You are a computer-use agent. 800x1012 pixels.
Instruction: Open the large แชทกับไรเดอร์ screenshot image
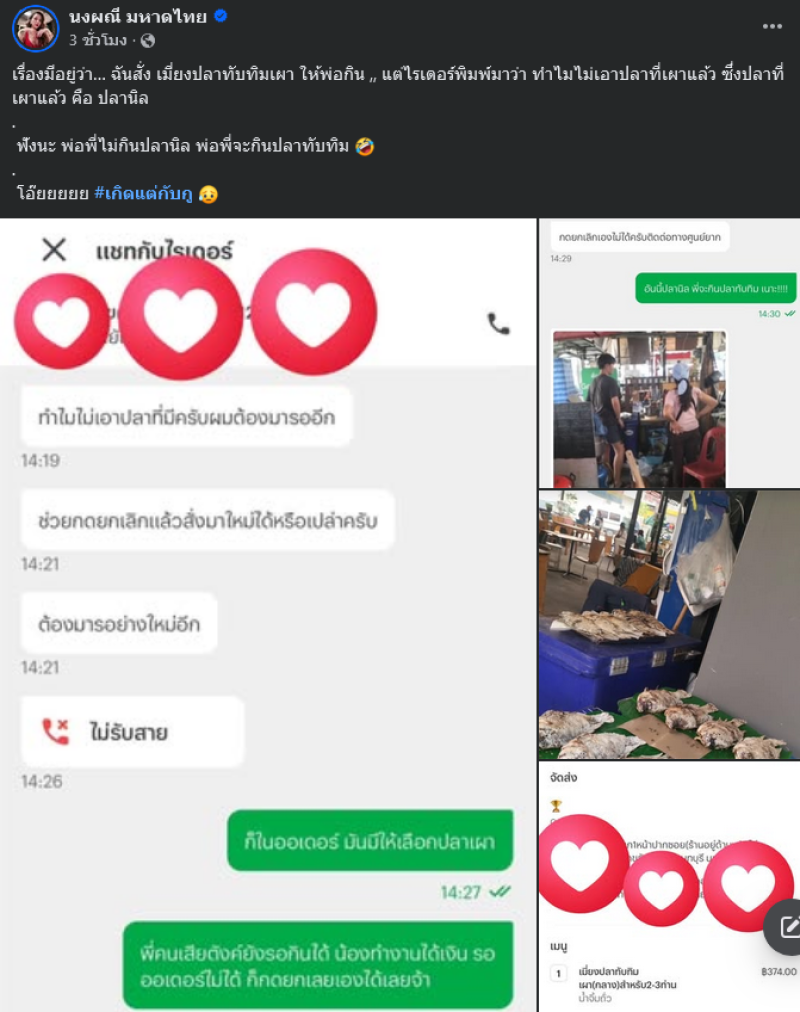268,620
